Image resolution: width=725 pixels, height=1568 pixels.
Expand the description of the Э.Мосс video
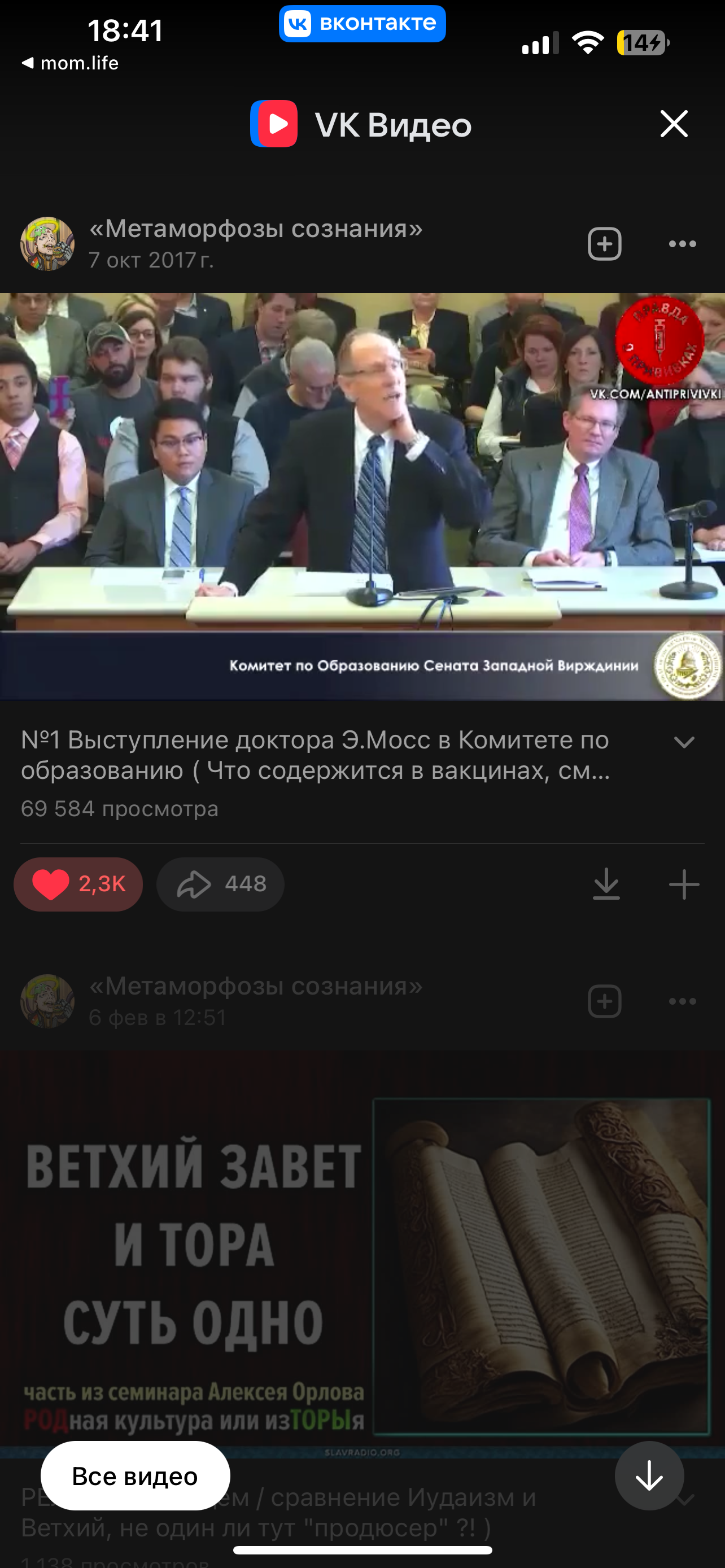tap(684, 742)
